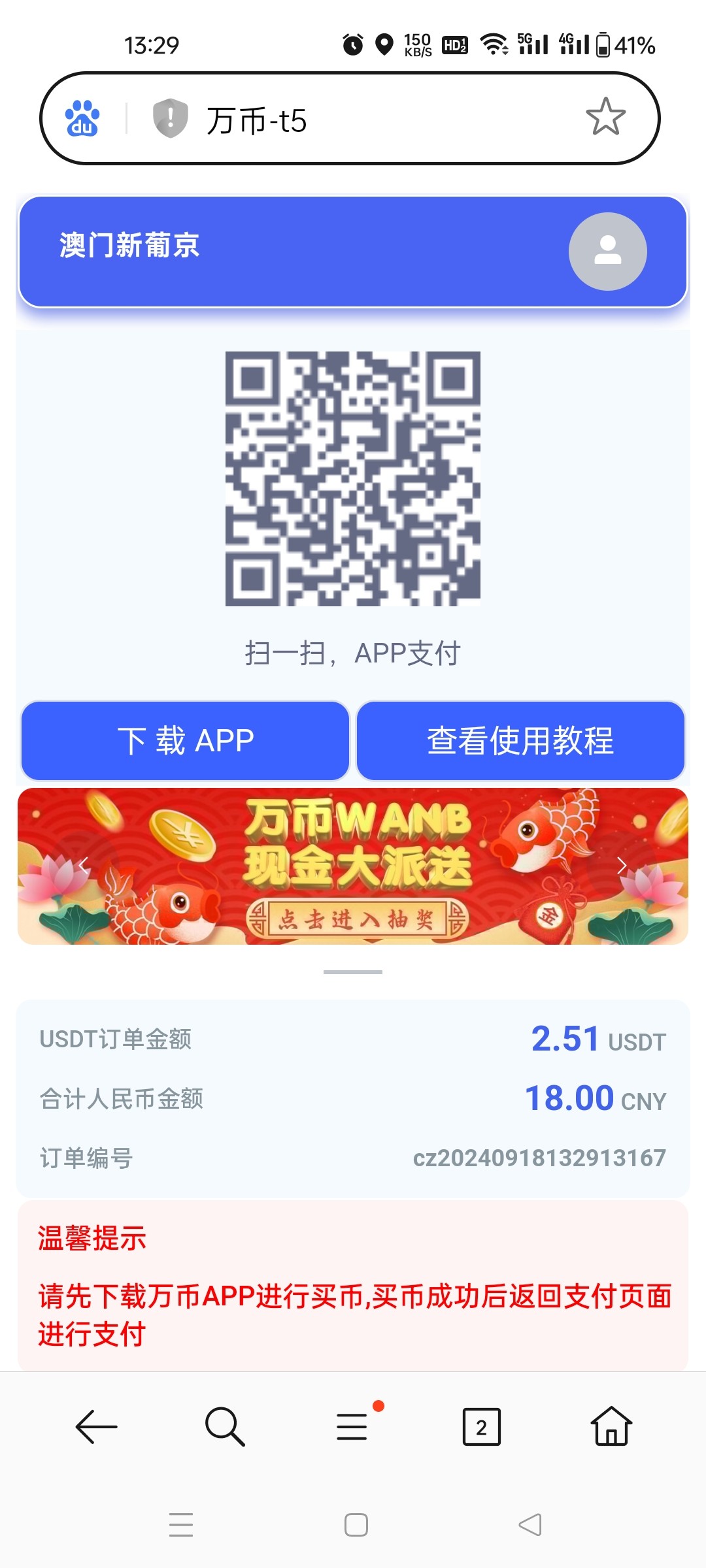706x1568 pixels.
Task: Open the tabs switcher showing 2
Action: [x=481, y=1428]
